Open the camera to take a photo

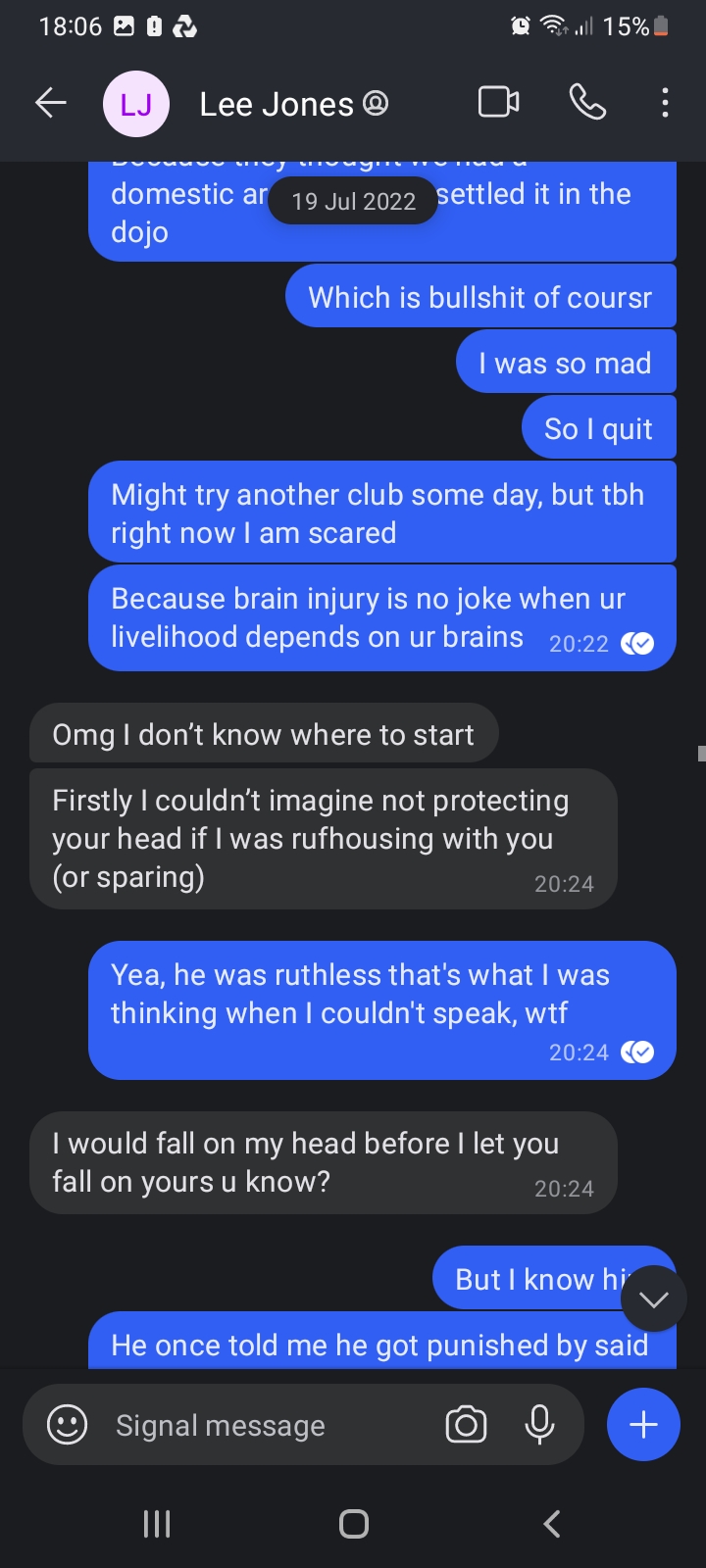coord(466,1425)
